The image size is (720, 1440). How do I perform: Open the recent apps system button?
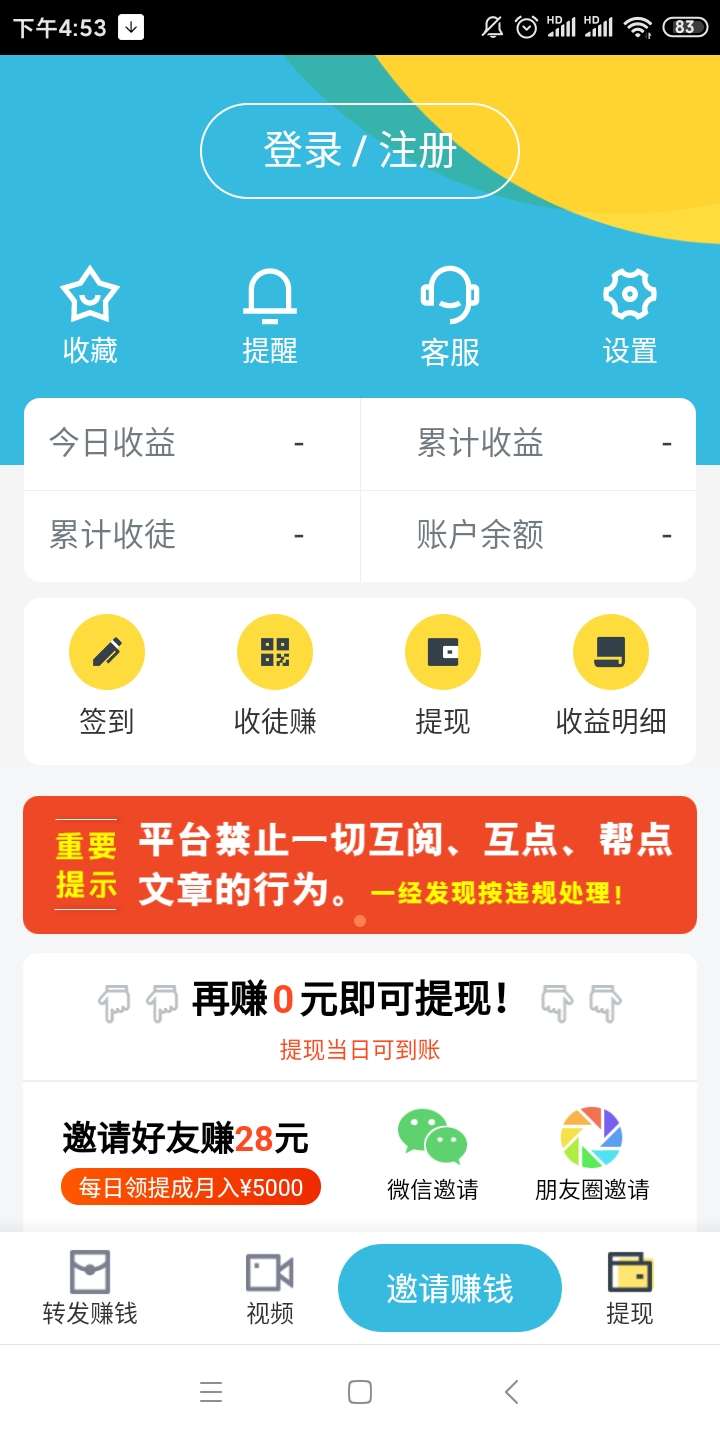211,1392
